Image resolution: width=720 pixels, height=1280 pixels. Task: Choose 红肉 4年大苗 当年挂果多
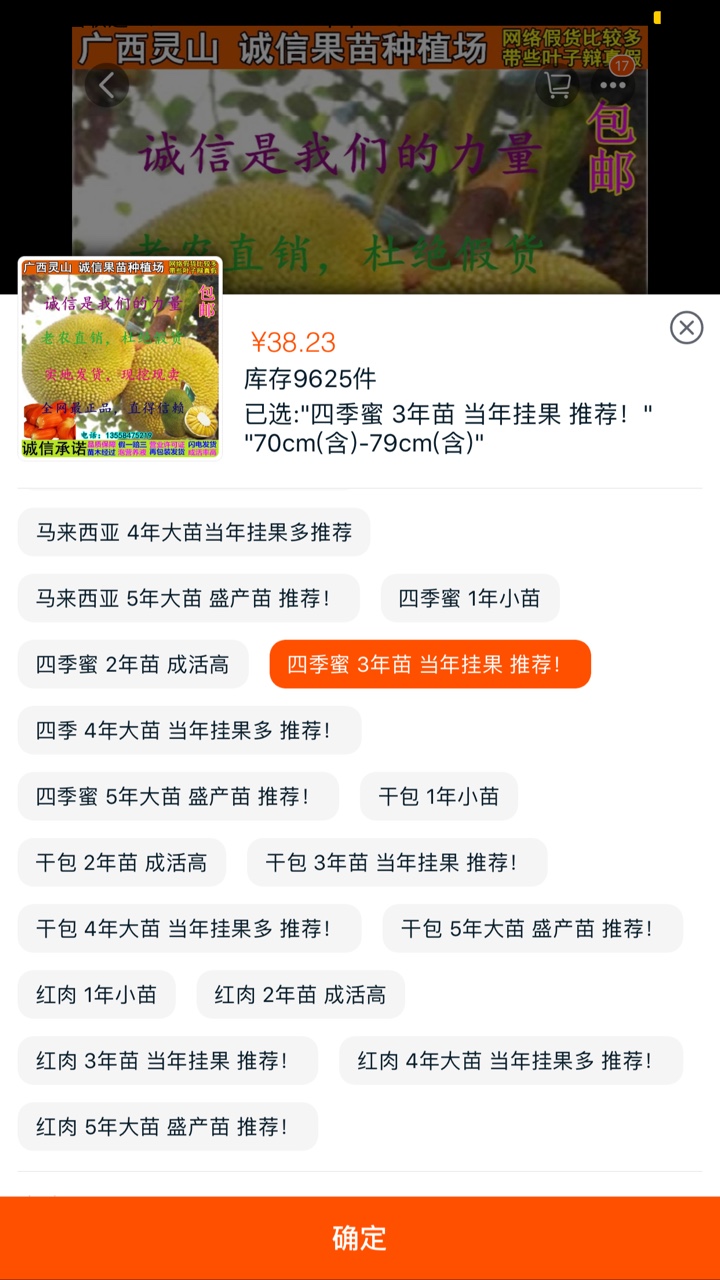pos(510,1060)
